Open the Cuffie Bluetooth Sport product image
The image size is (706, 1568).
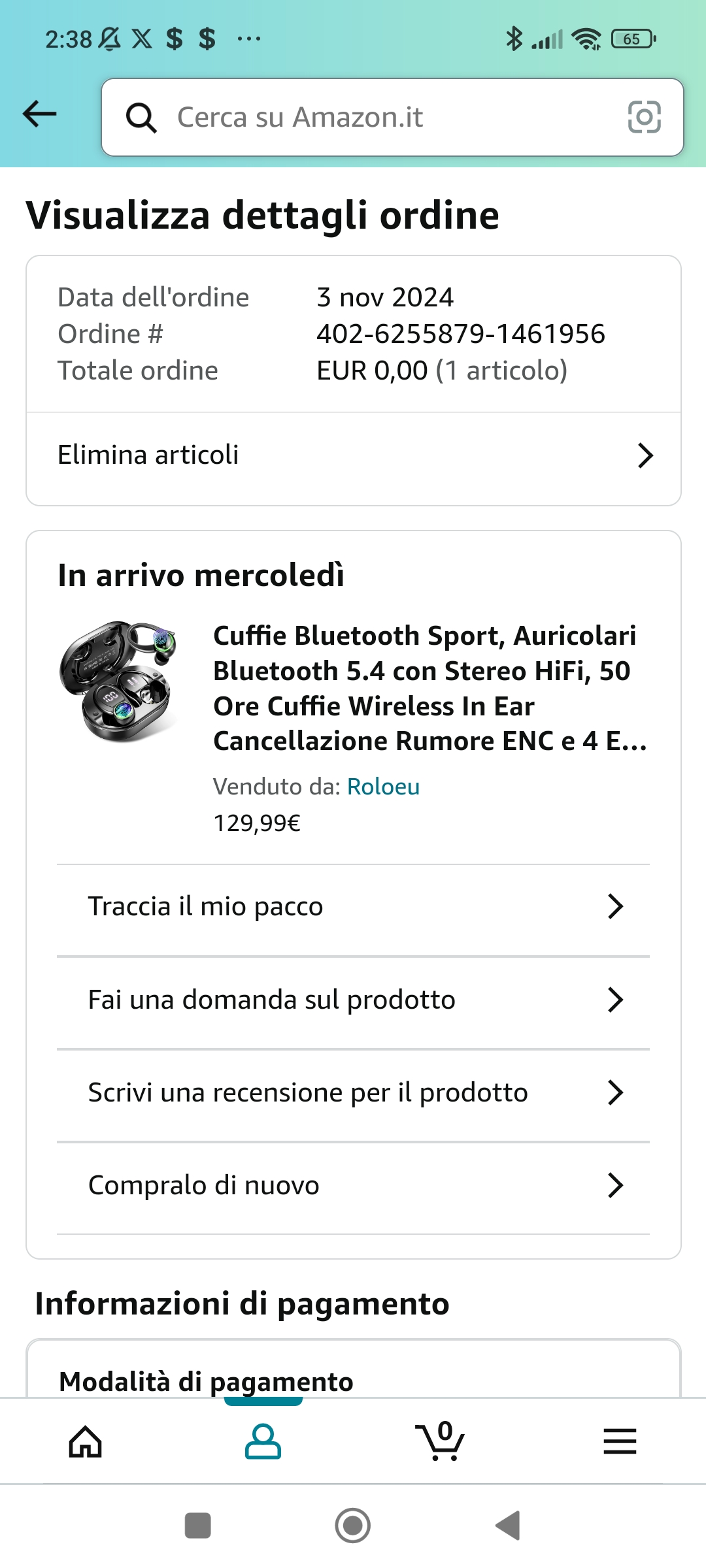pyautogui.click(x=119, y=681)
